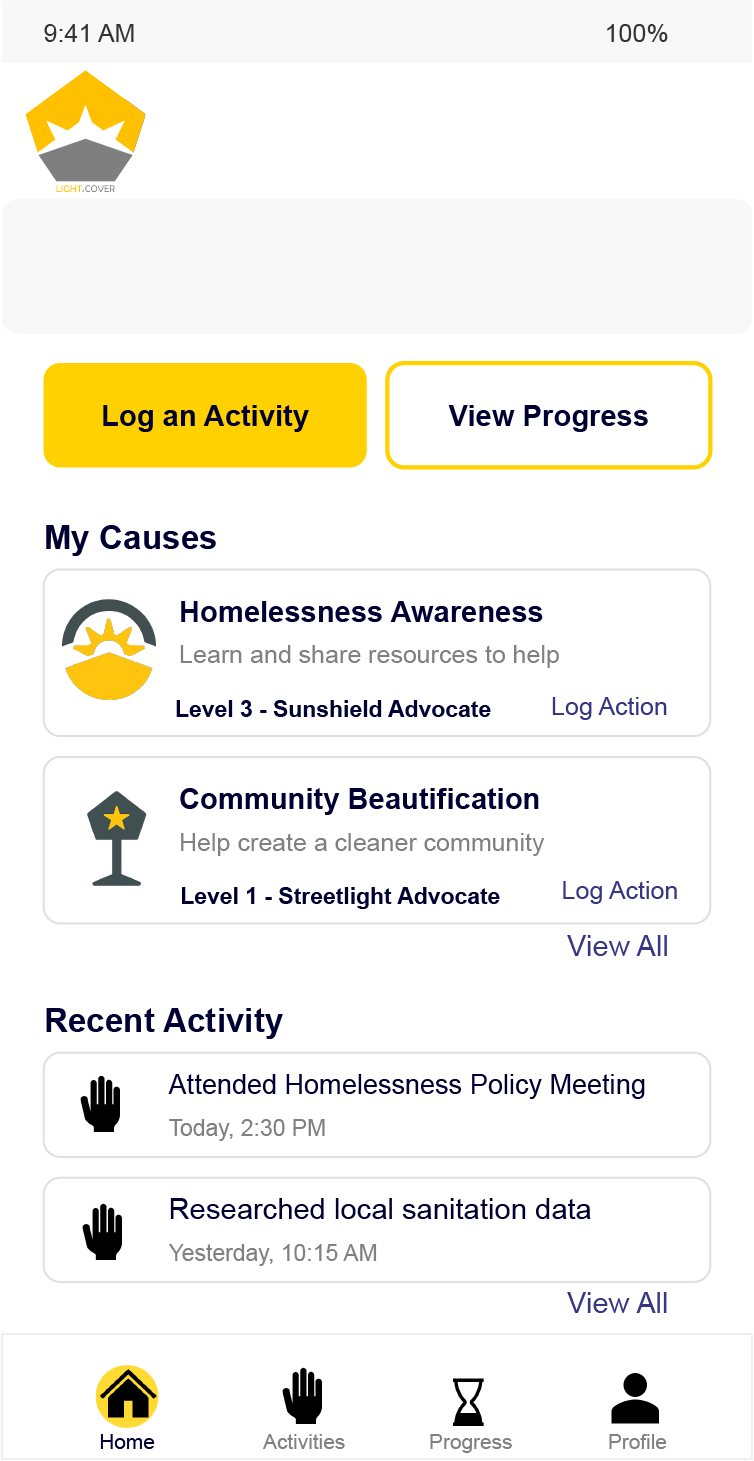Viewport: 754px width, 1461px height.
Task: Switch to the Activities tab
Action: [303, 1408]
